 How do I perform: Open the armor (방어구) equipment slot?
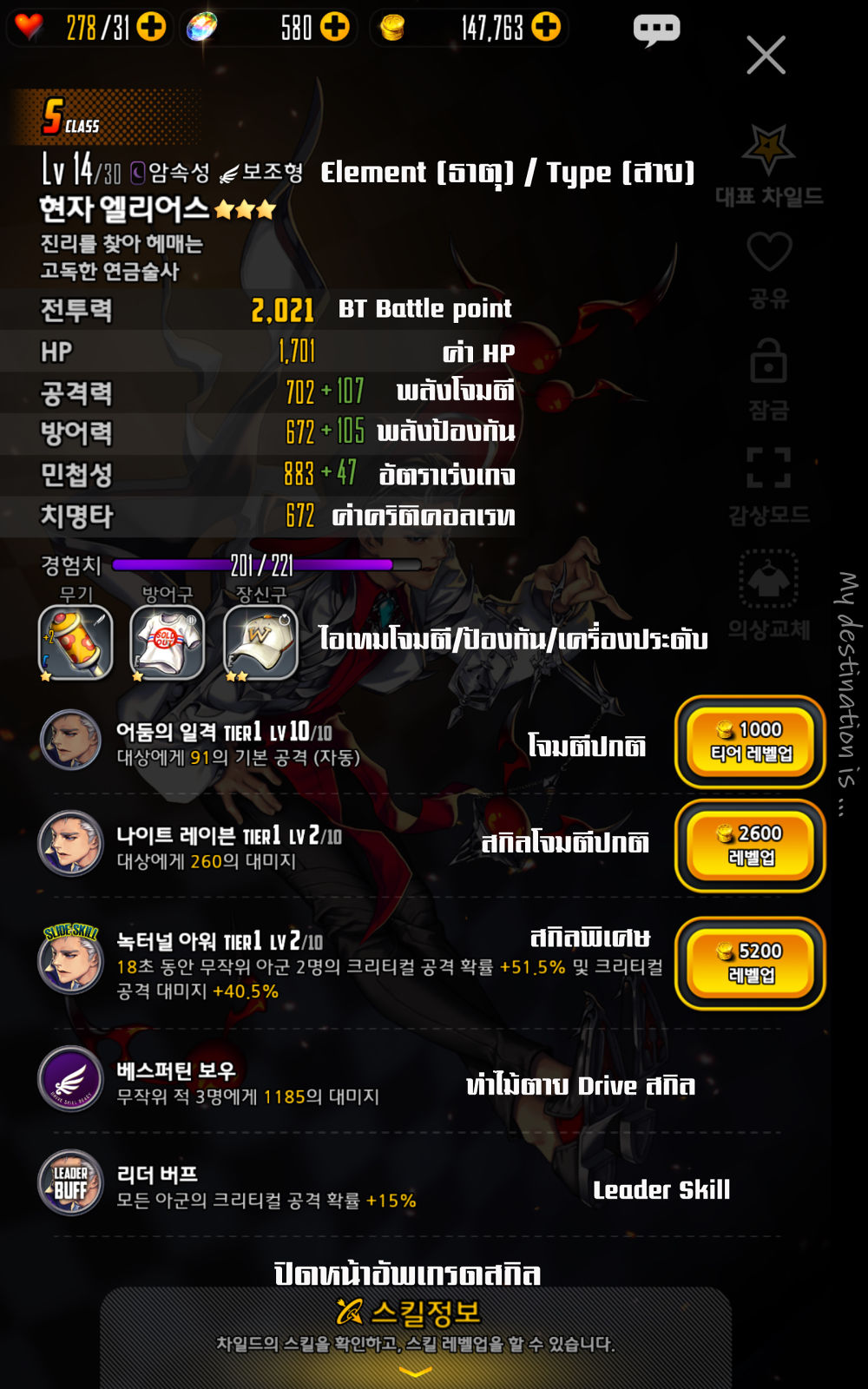point(168,642)
